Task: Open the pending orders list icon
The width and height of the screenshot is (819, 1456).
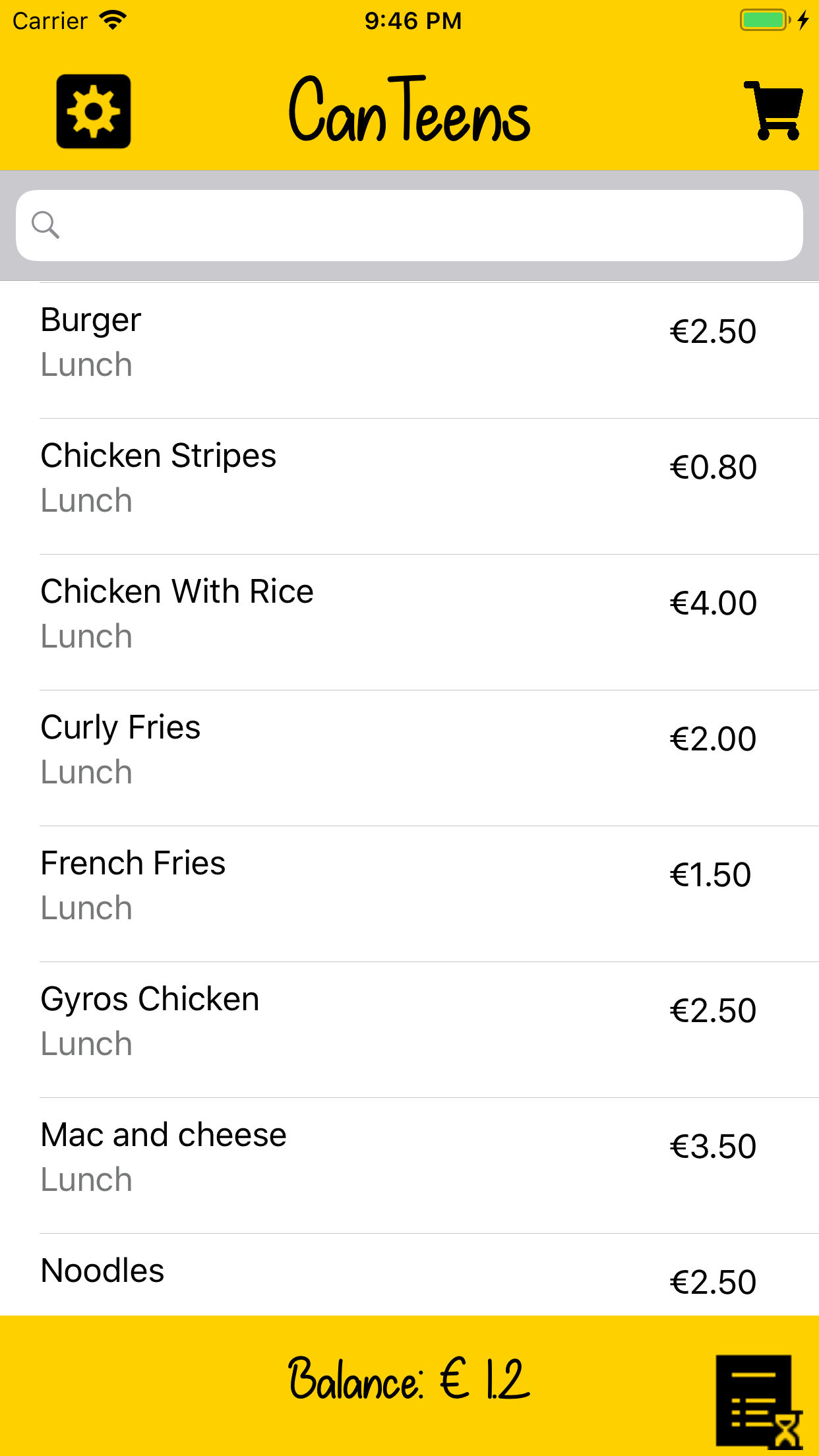Action: point(759,1401)
